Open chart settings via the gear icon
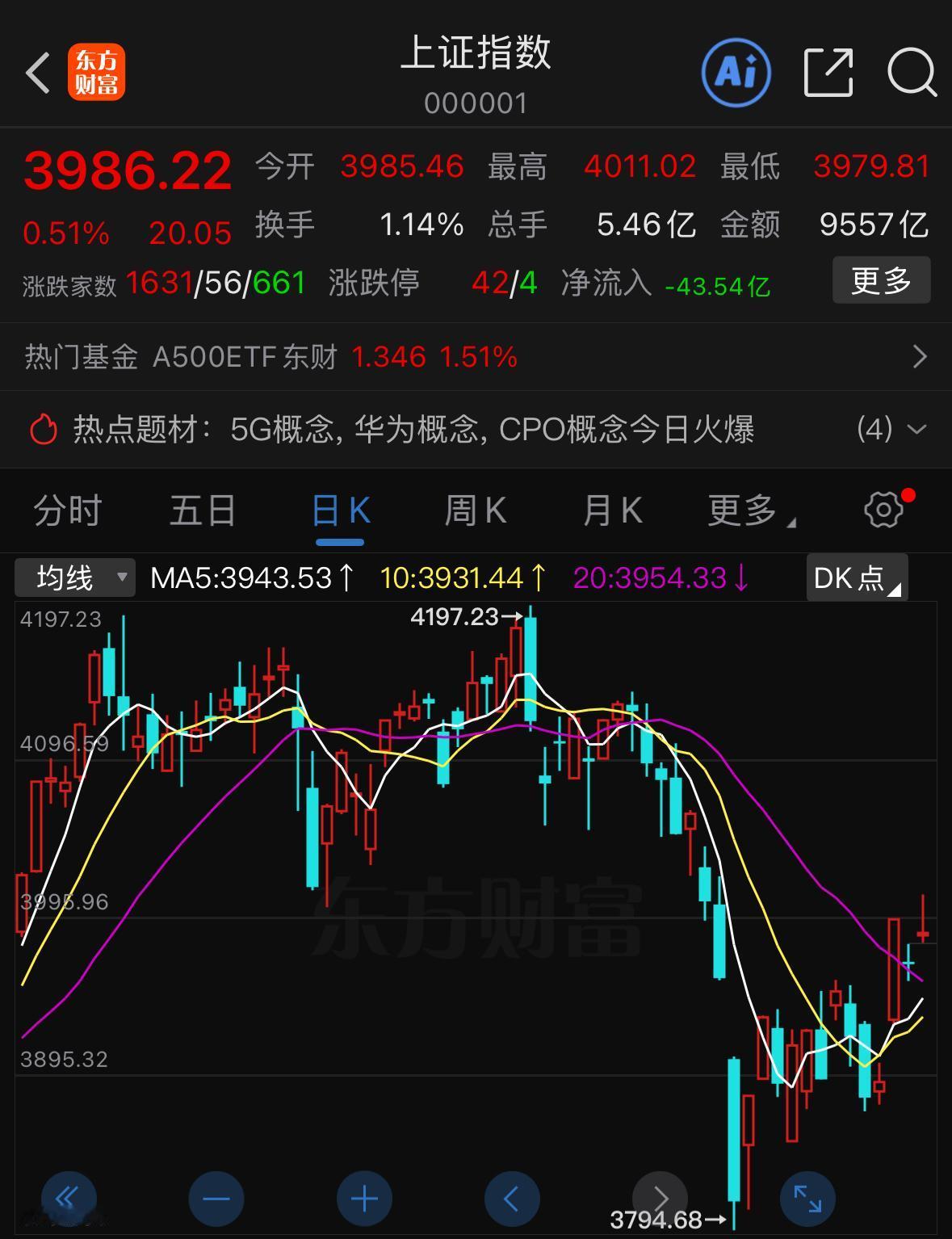The height and width of the screenshot is (1239, 952). [x=883, y=510]
